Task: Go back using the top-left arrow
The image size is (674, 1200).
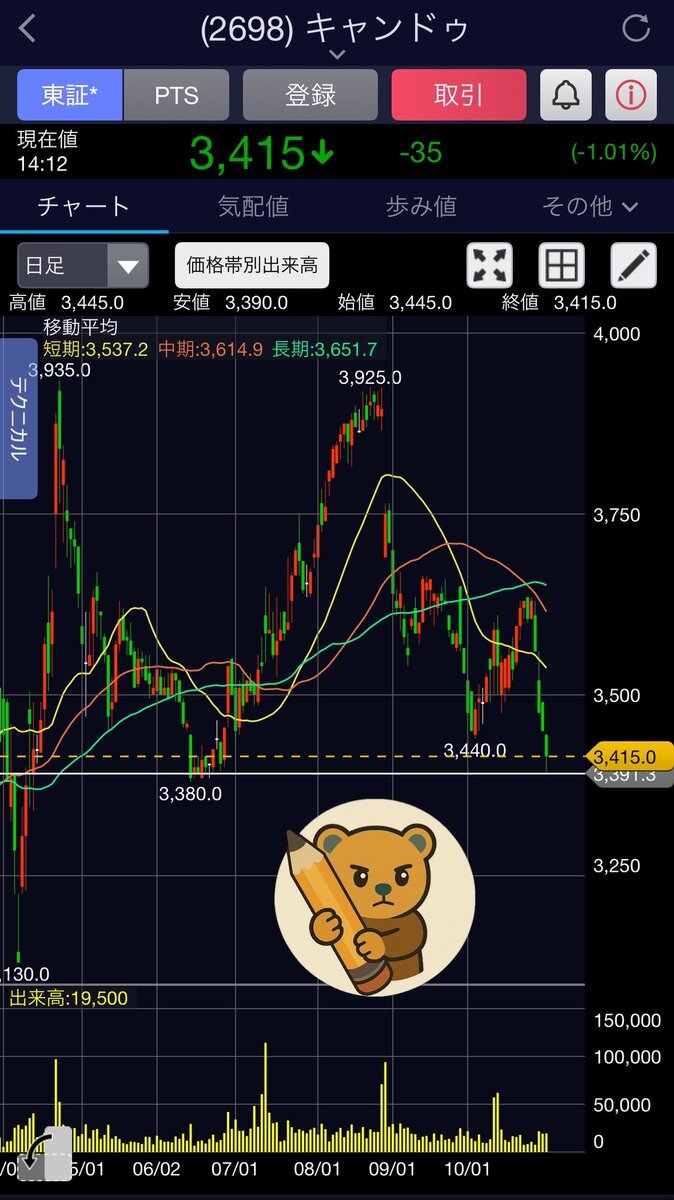Action: point(27,29)
